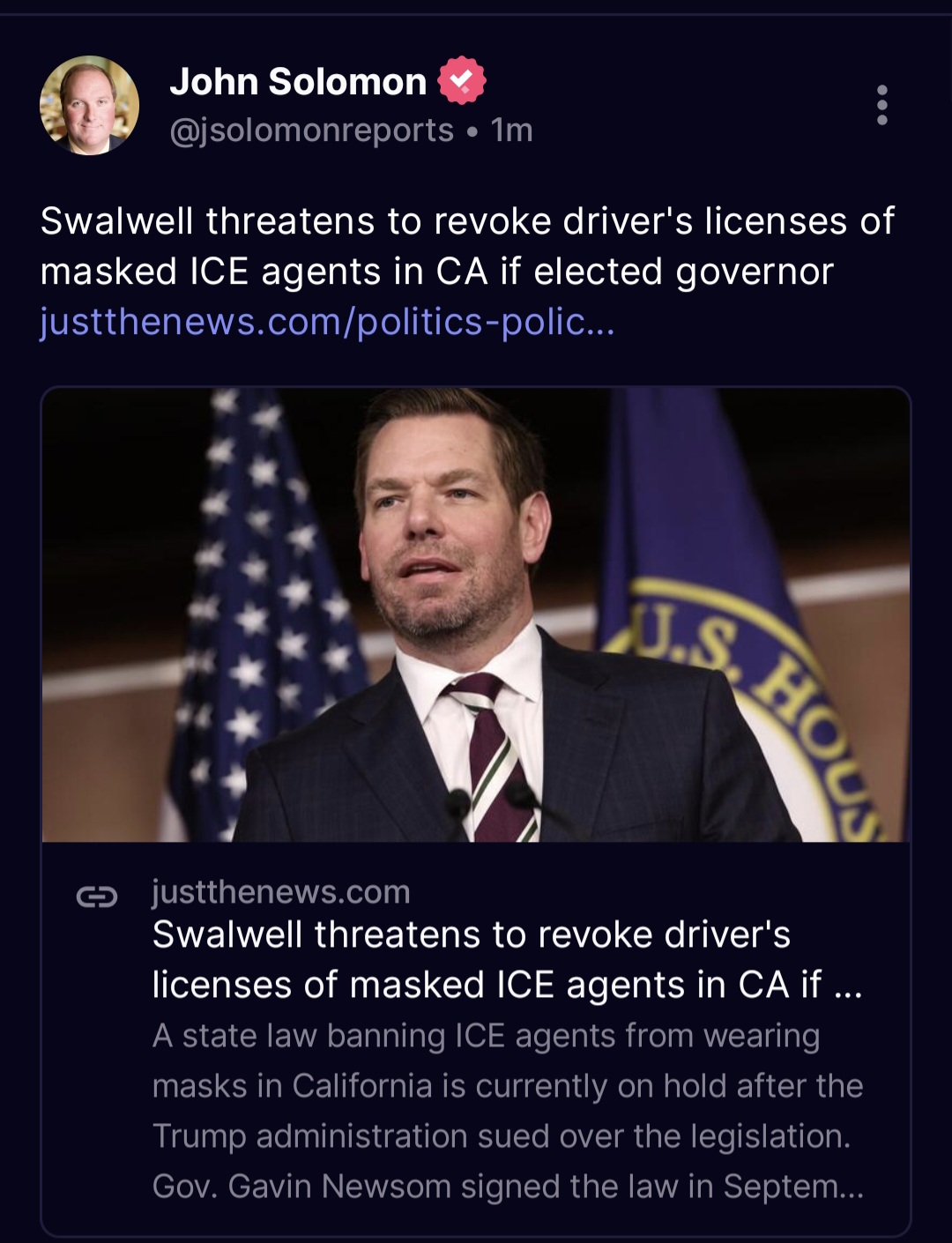Open the justthenews.com/politics-polic... link
Viewport: 952px width, 1243px height.
click(x=327, y=323)
